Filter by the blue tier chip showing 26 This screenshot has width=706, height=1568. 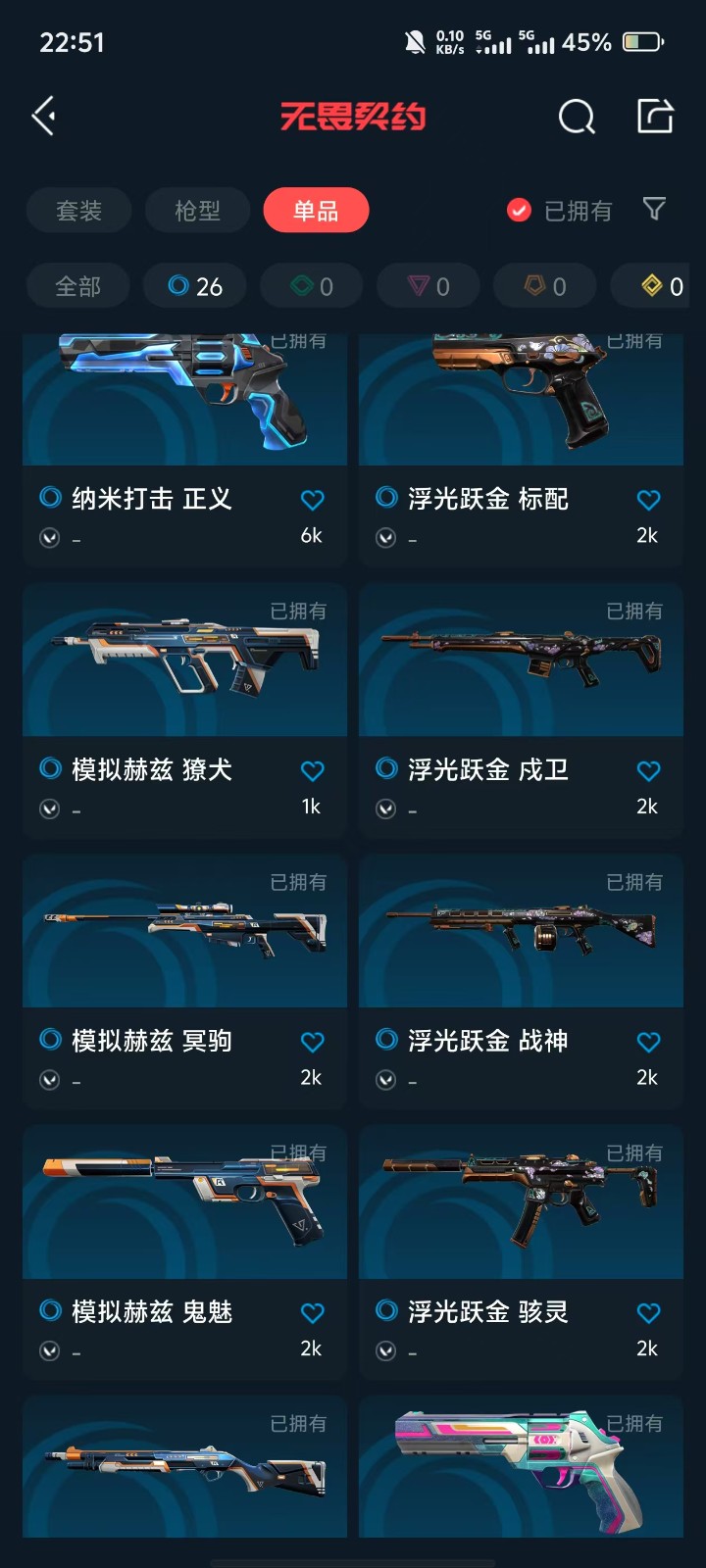pos(195,286)
